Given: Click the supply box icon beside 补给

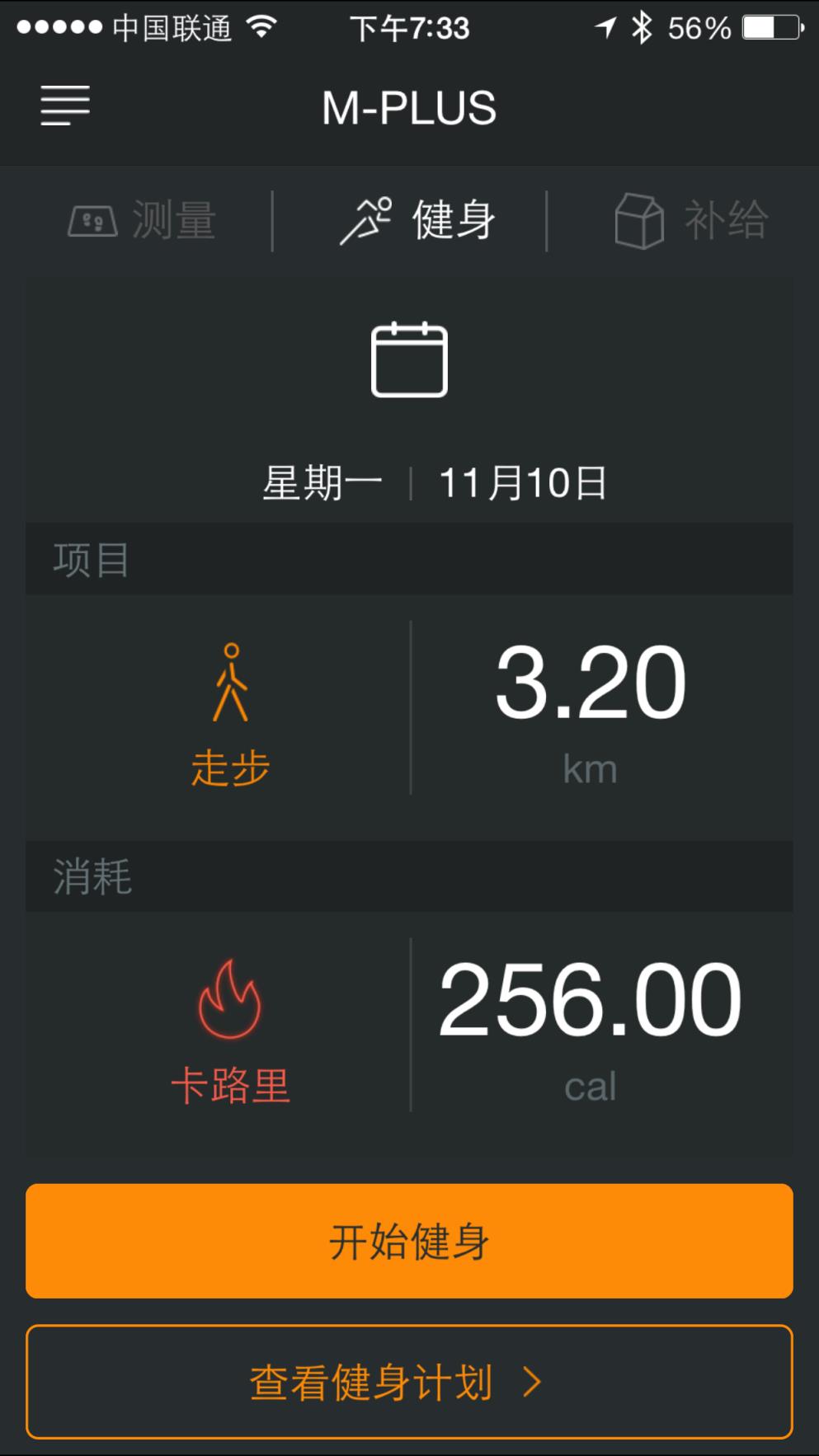Looking at the screenshot, I should click(x=640, y=218).
